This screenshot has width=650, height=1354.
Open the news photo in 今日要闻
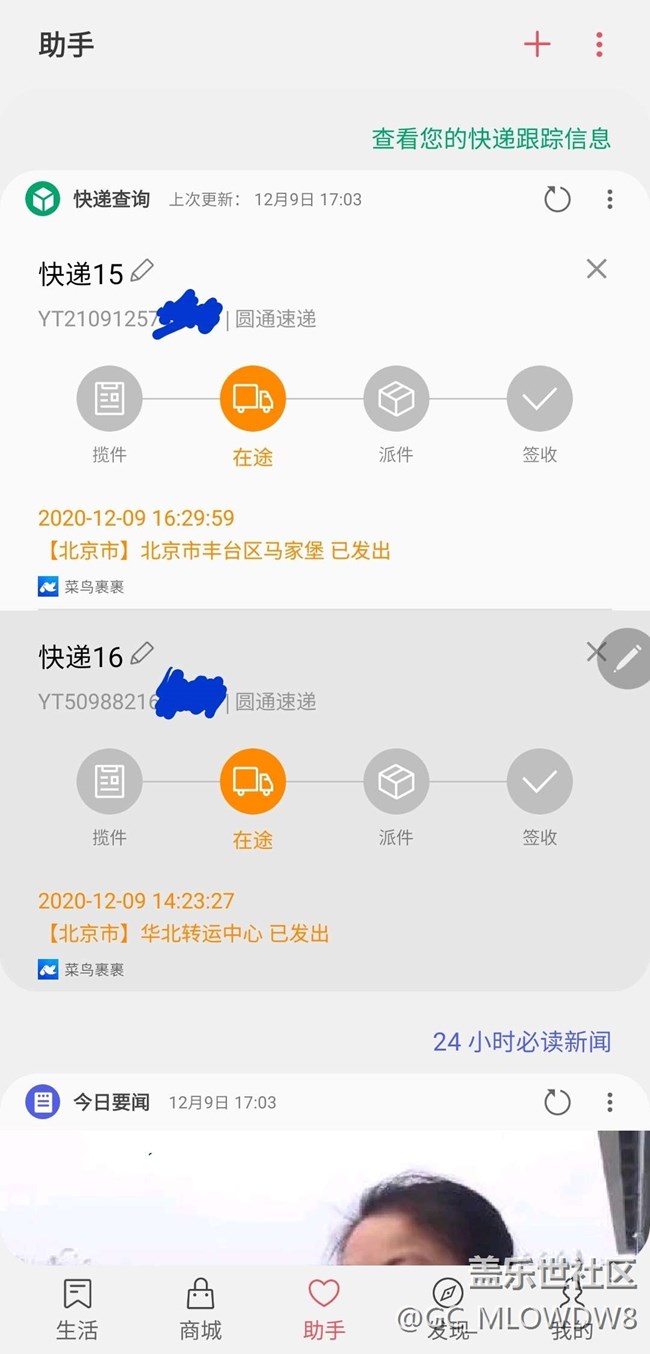point(325,1197)
